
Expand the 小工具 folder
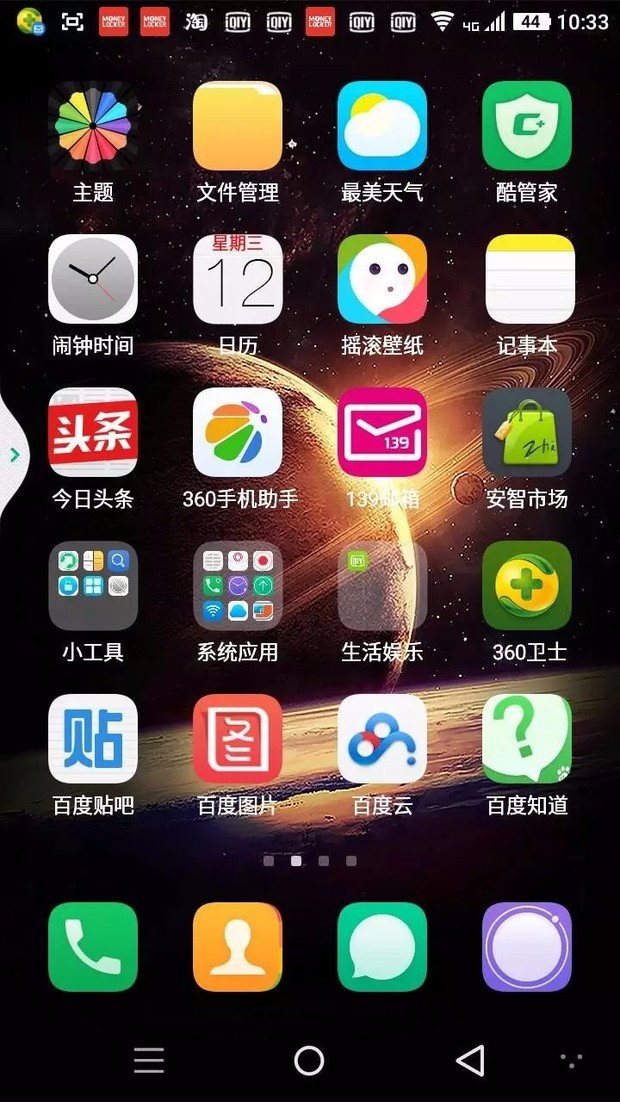[93, 585]
